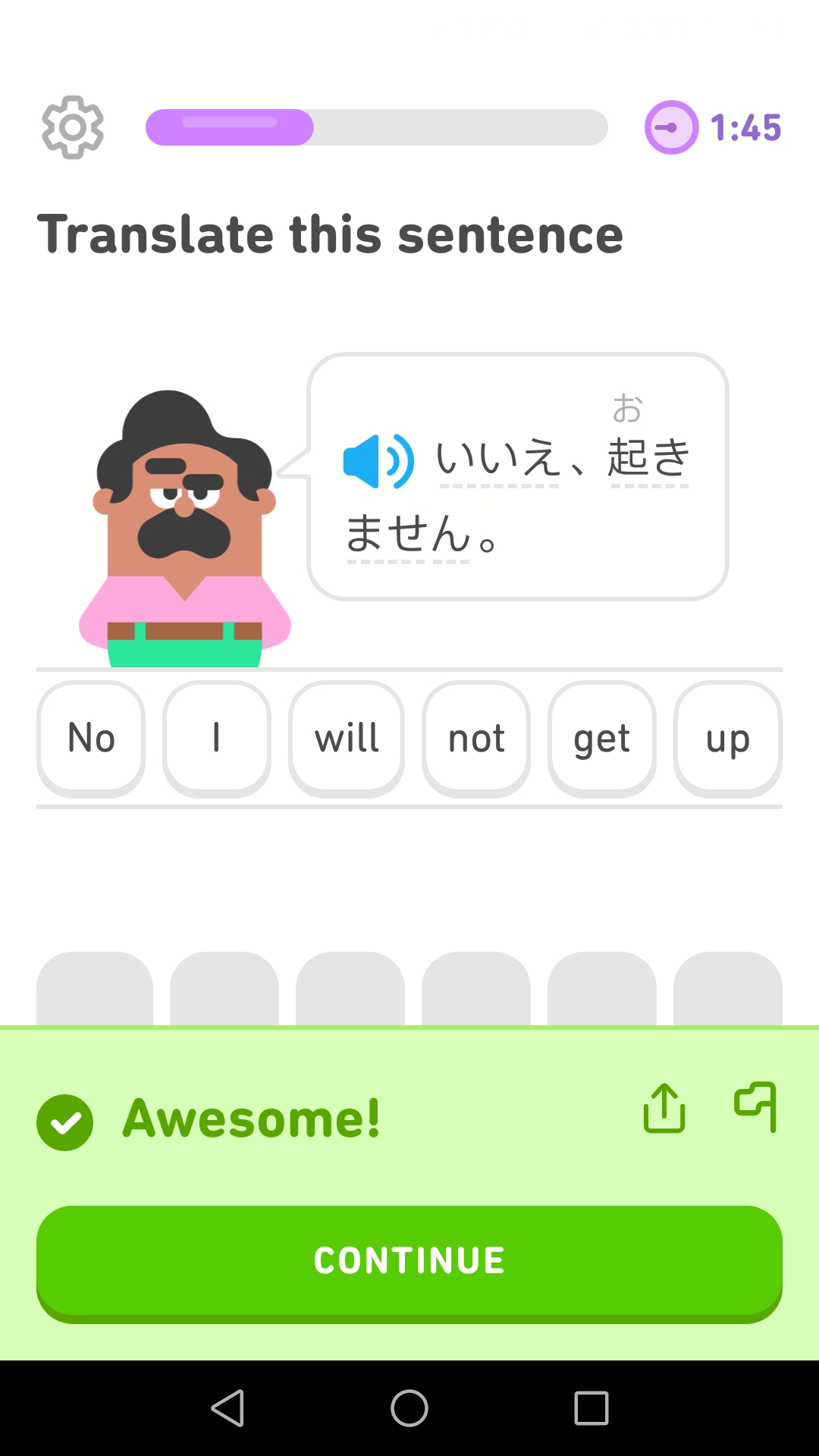Image resolution: width=819 pixels, height=1456 pixels.
Task: Select the "not" word tile
Action: coord(476,738)
